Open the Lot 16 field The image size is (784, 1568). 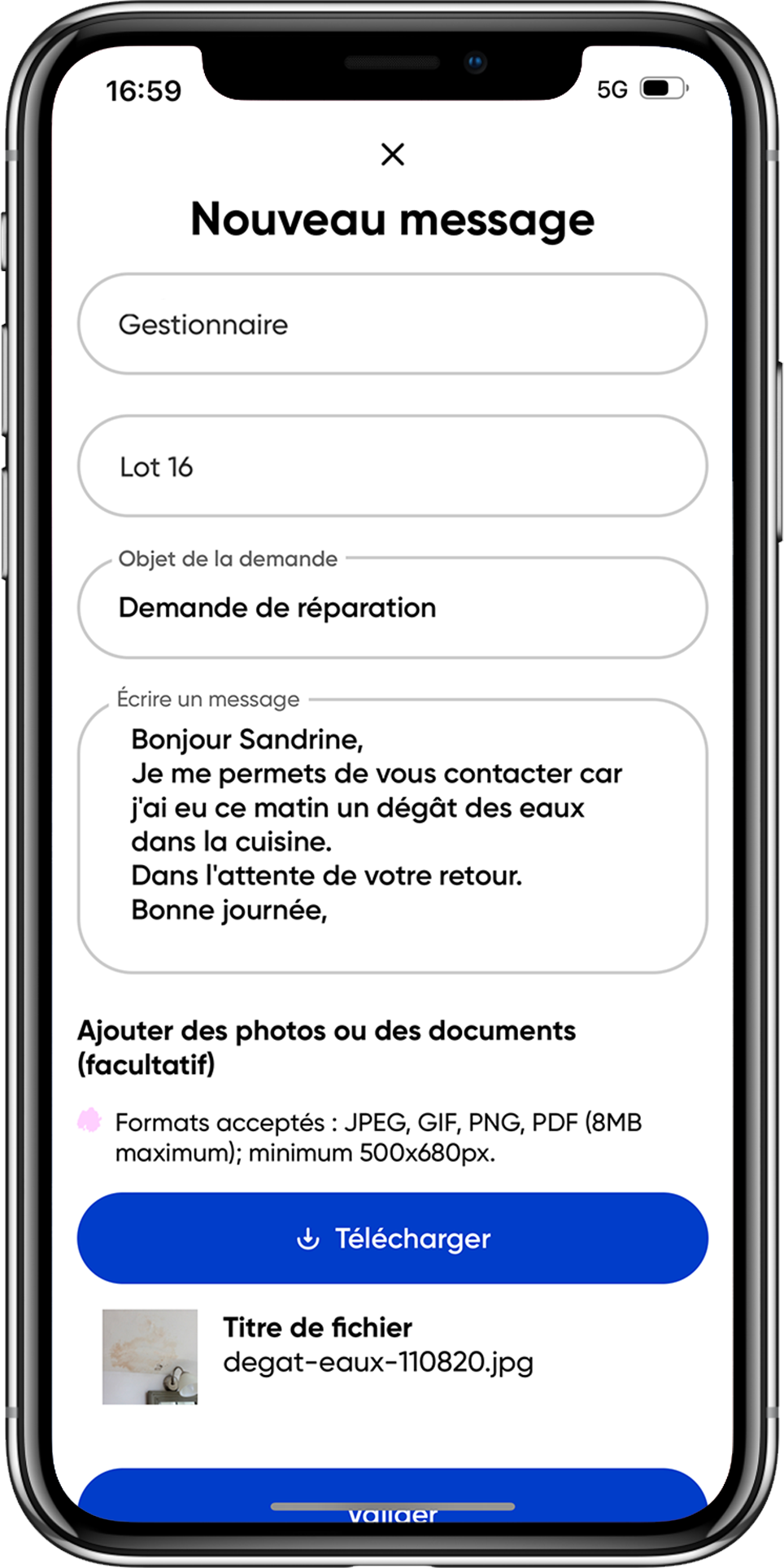[392, 467]
